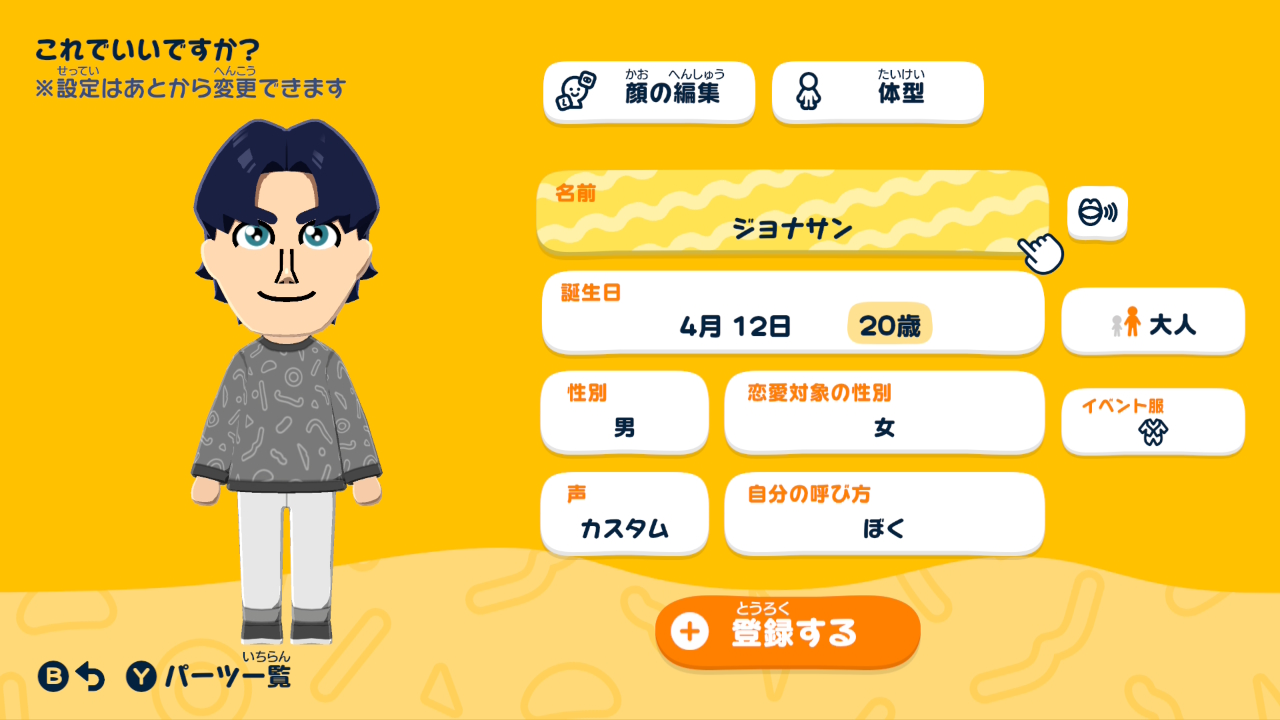
Task: Open 体型 body type settings
Action: click(x=877, y=93)
